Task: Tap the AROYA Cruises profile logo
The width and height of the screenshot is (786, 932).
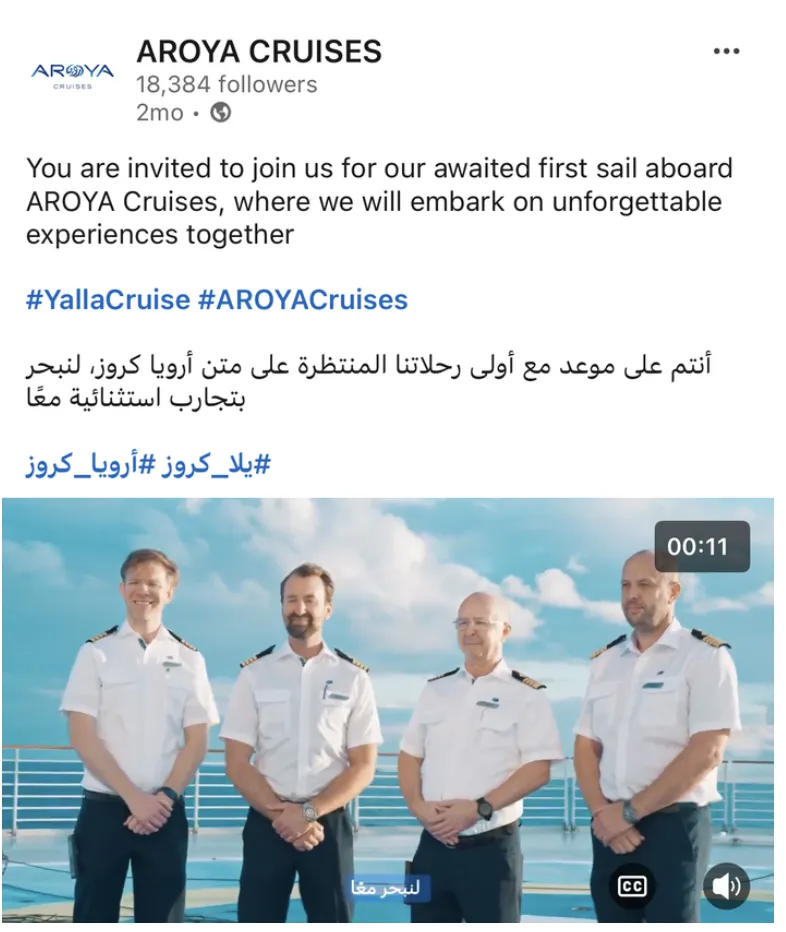Action: 72,75
